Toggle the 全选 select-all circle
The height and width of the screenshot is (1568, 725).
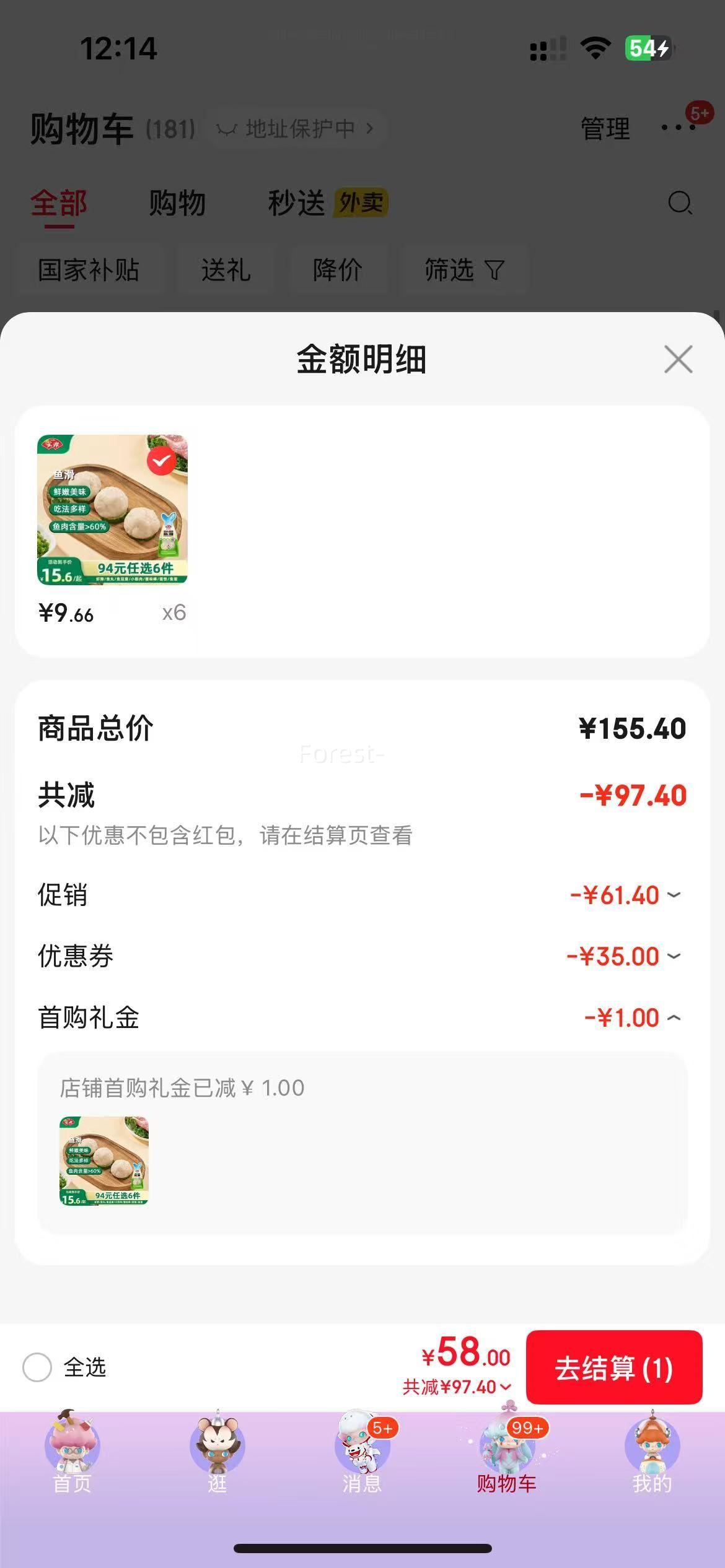[x=37, y=1367]
